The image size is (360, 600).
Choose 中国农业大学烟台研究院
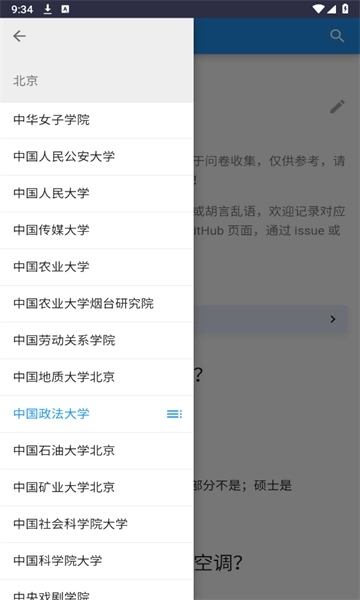point(96,303)
